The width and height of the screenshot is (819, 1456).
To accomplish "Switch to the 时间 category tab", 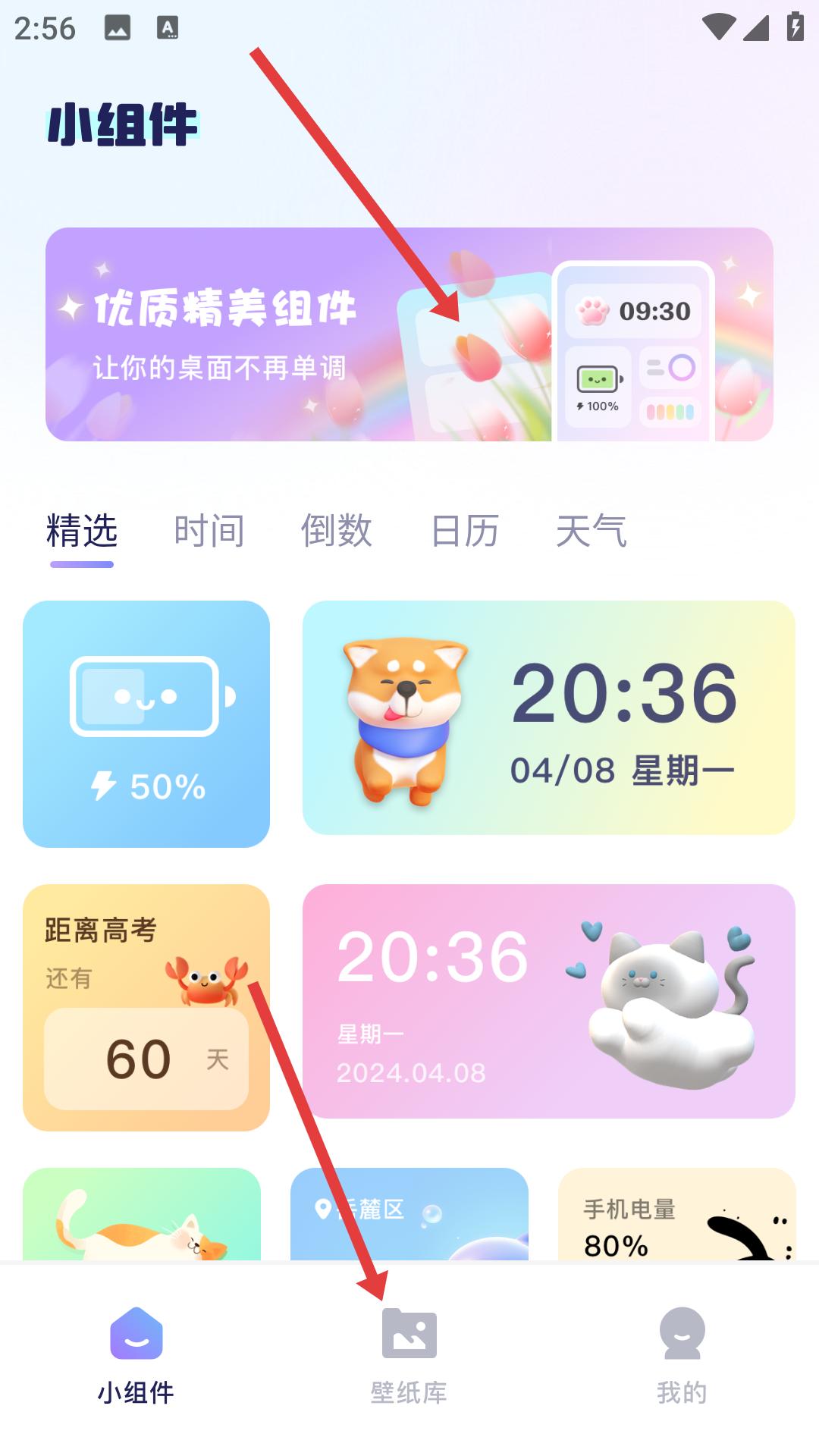I will coord(209,531).
